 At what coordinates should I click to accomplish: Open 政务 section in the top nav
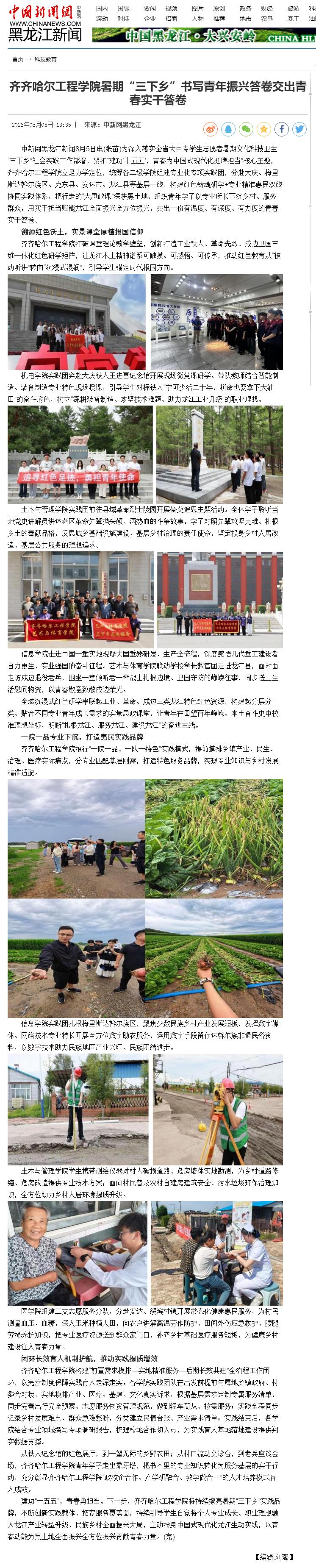(x=245, y=8)
